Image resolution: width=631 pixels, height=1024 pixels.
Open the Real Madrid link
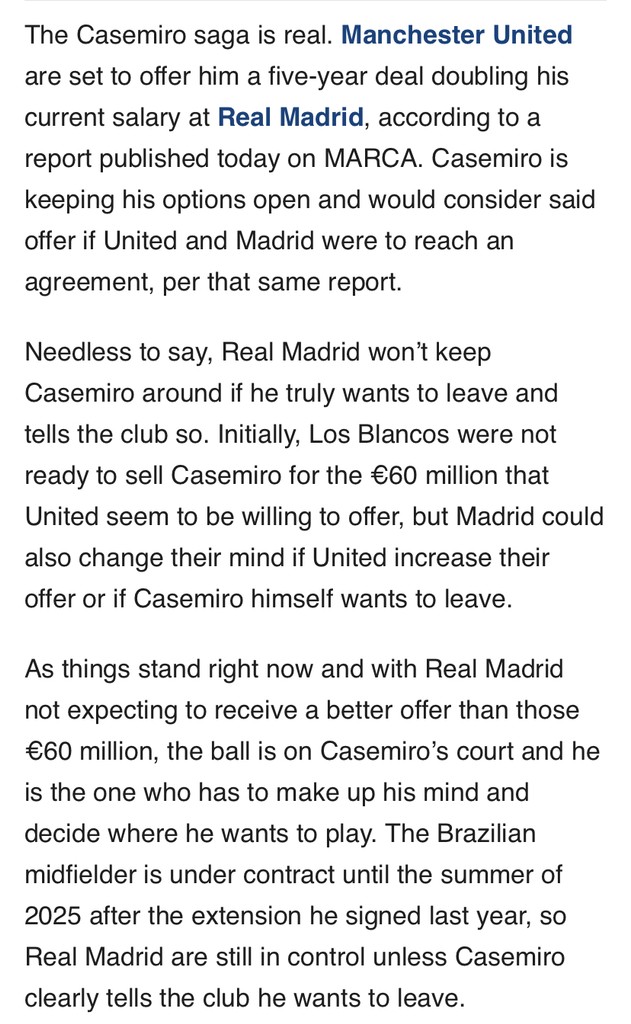290,117
